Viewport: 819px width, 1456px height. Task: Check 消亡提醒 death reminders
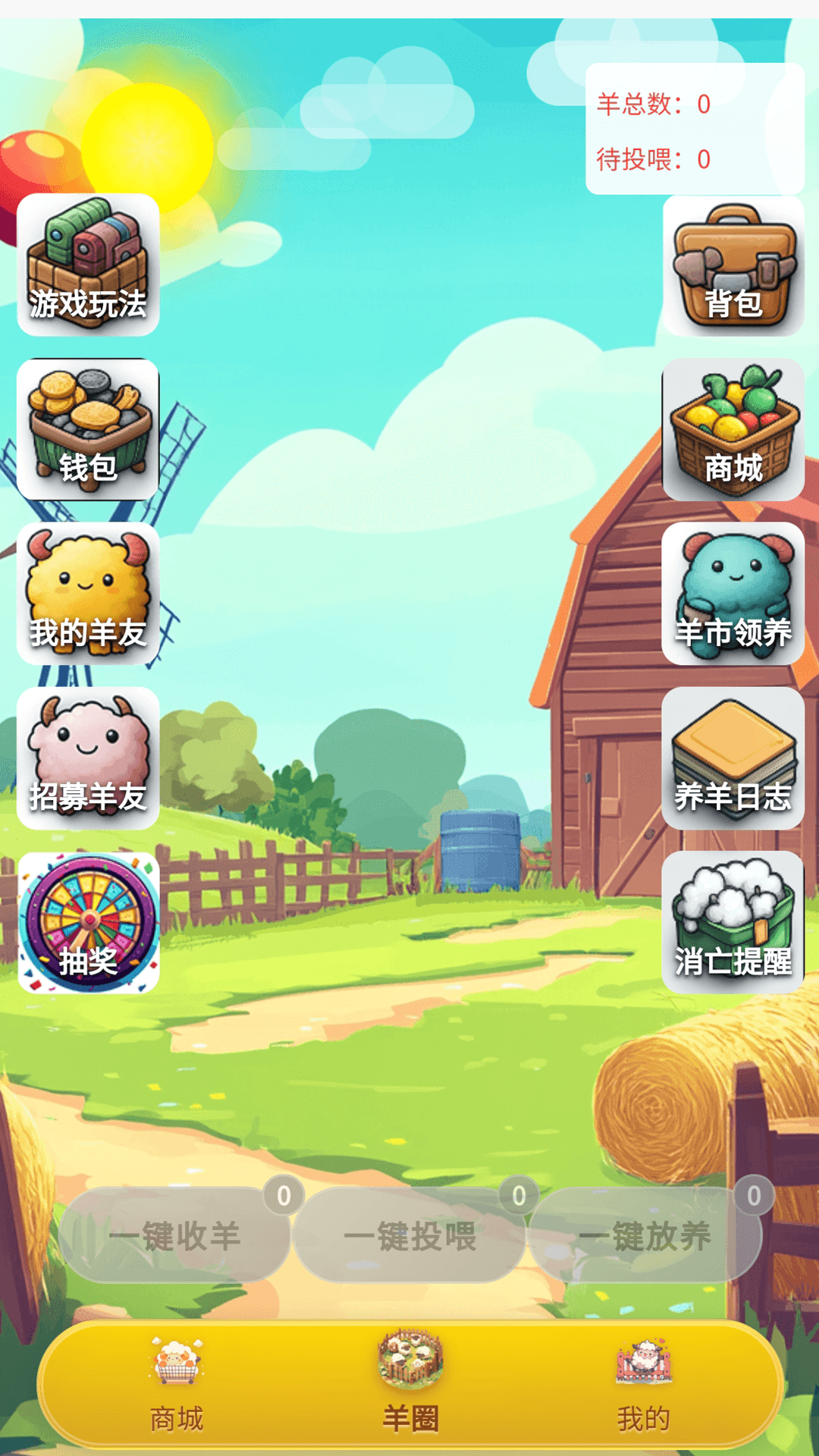733,923
